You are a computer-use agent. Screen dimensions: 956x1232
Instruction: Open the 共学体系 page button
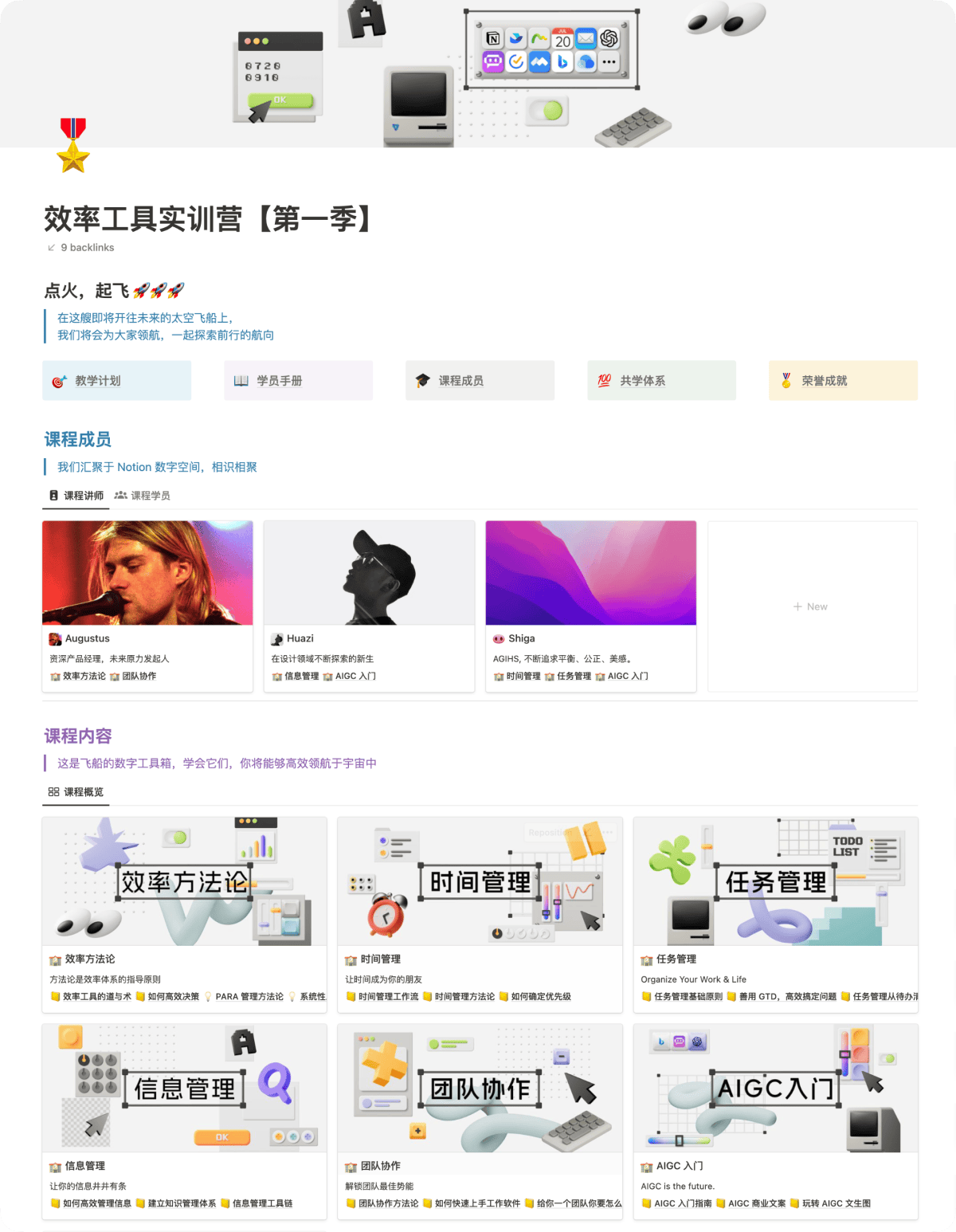(x=661, y=381)
